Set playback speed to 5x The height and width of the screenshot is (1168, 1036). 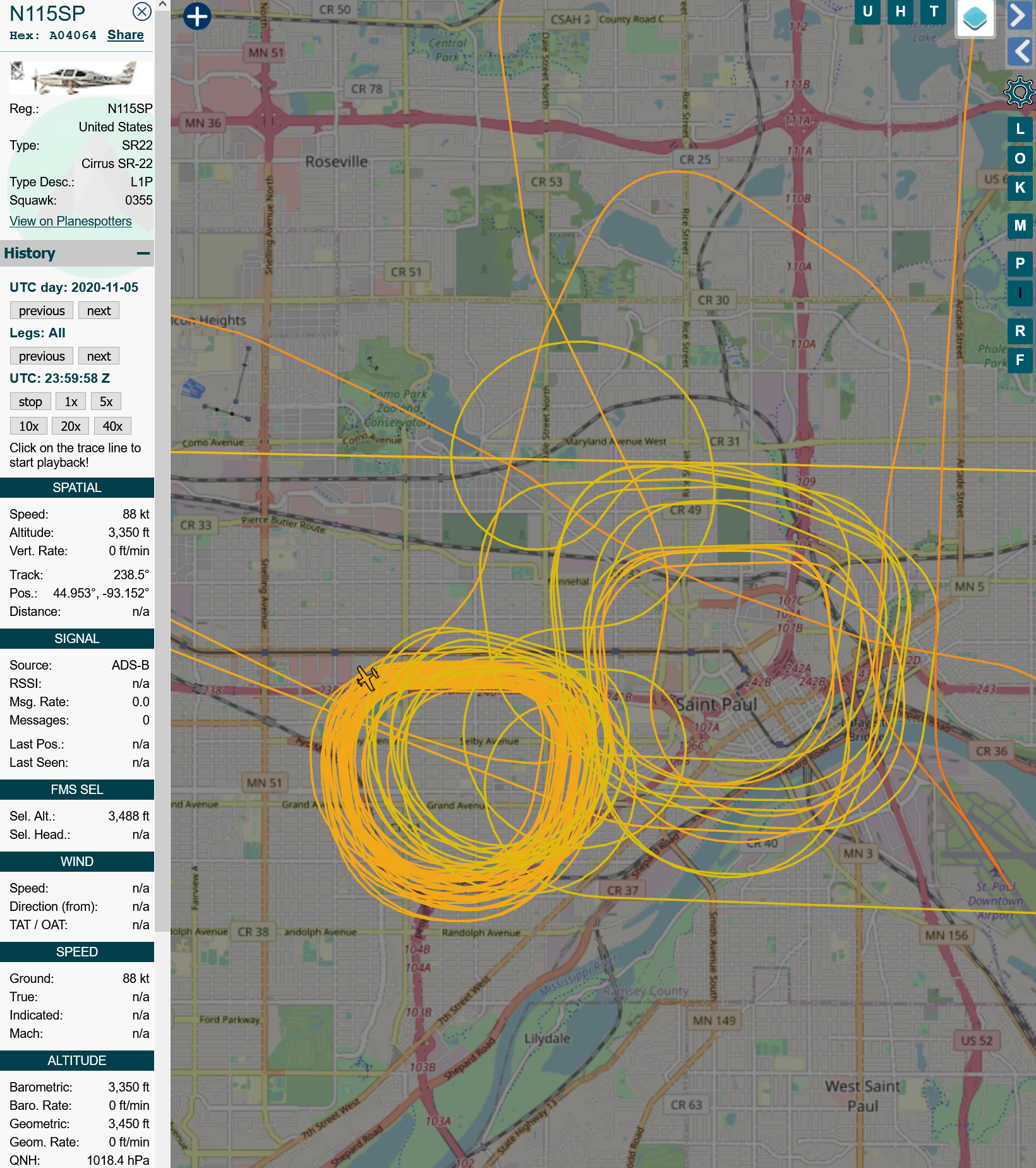[x=106, y=402]
